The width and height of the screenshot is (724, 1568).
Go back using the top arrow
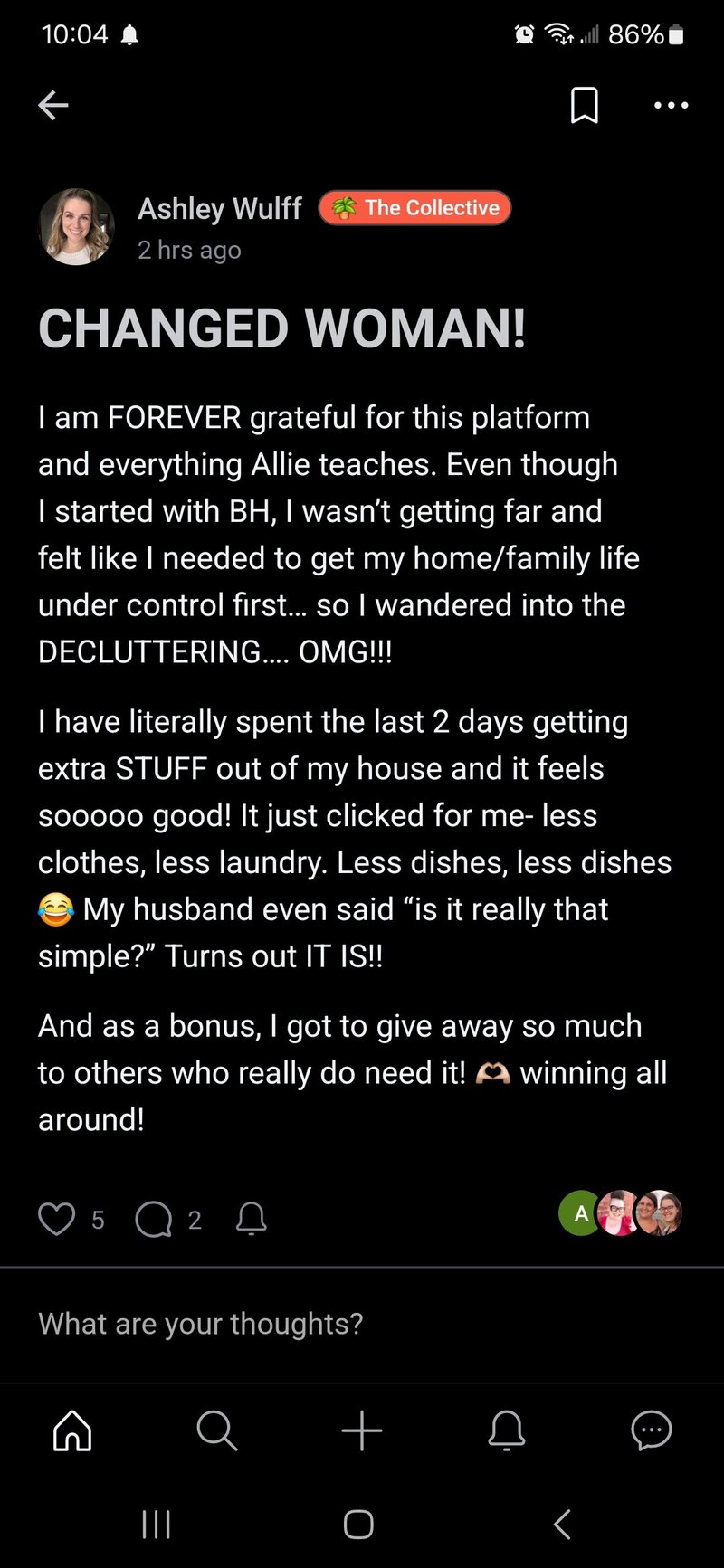click(x=53, y=106)
